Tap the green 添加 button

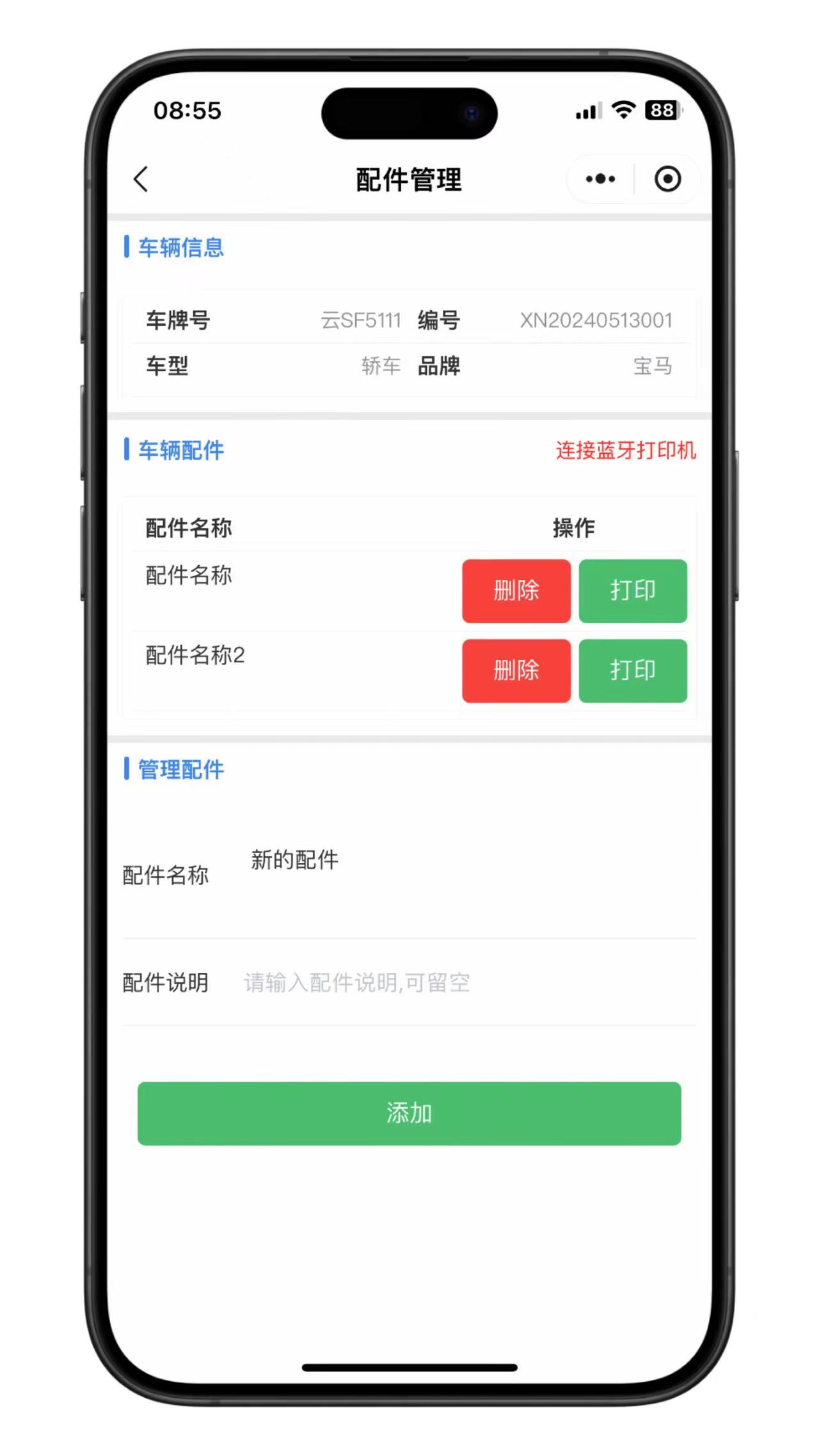(x=409, y=1113)
